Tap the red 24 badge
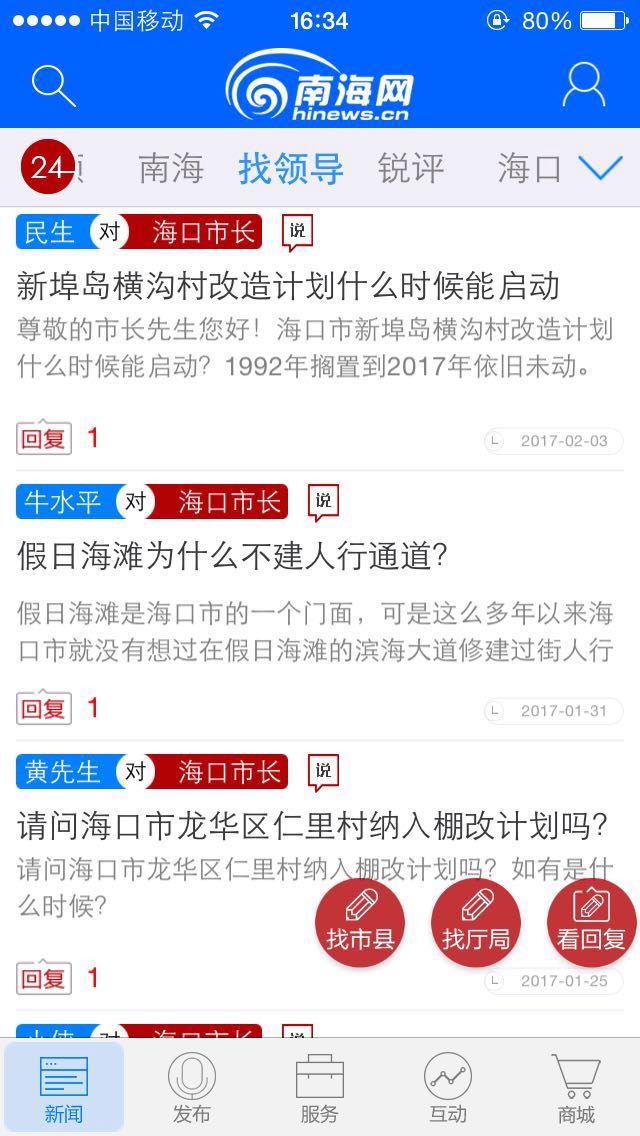Screen dimensions: 640x1136 [47, 168]
